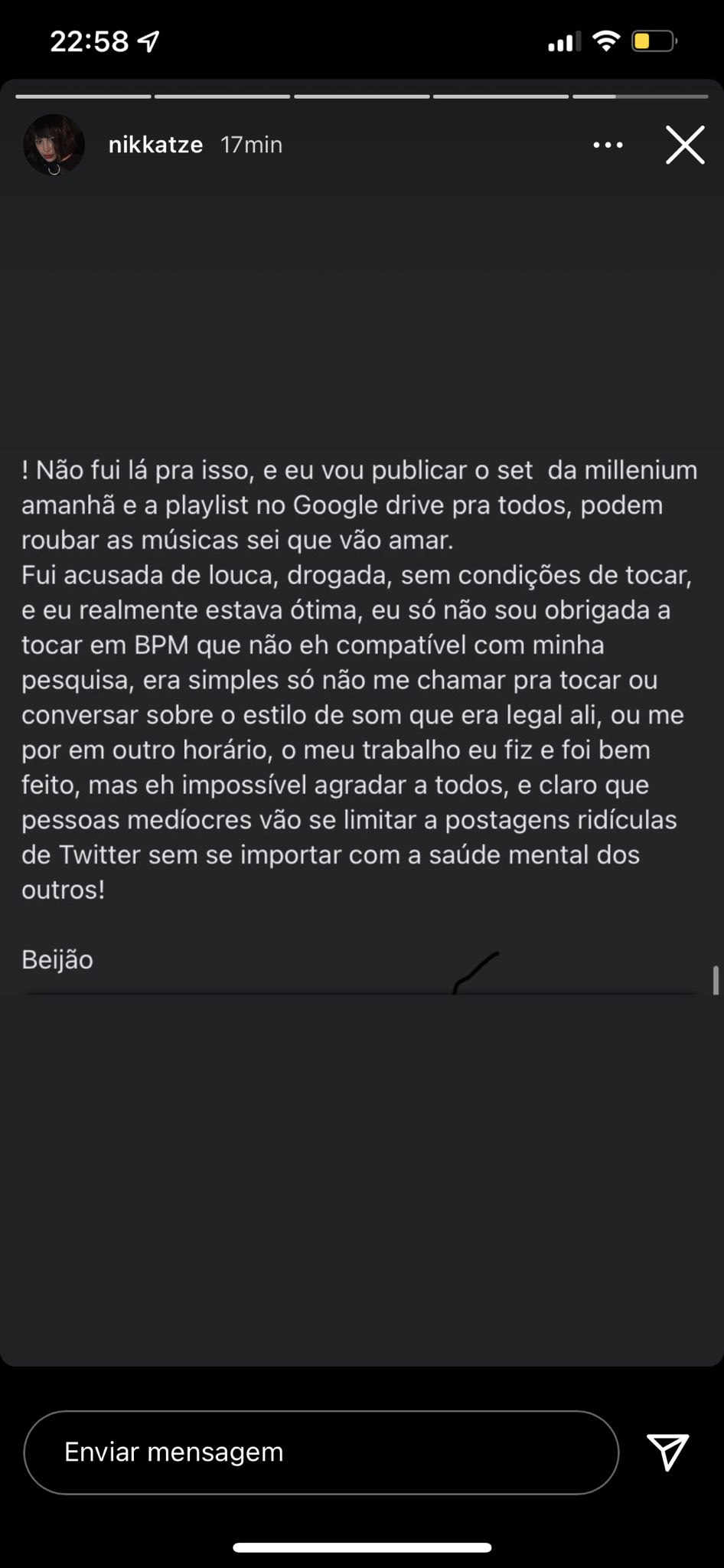Close the story with the X button

click(684, 145)
